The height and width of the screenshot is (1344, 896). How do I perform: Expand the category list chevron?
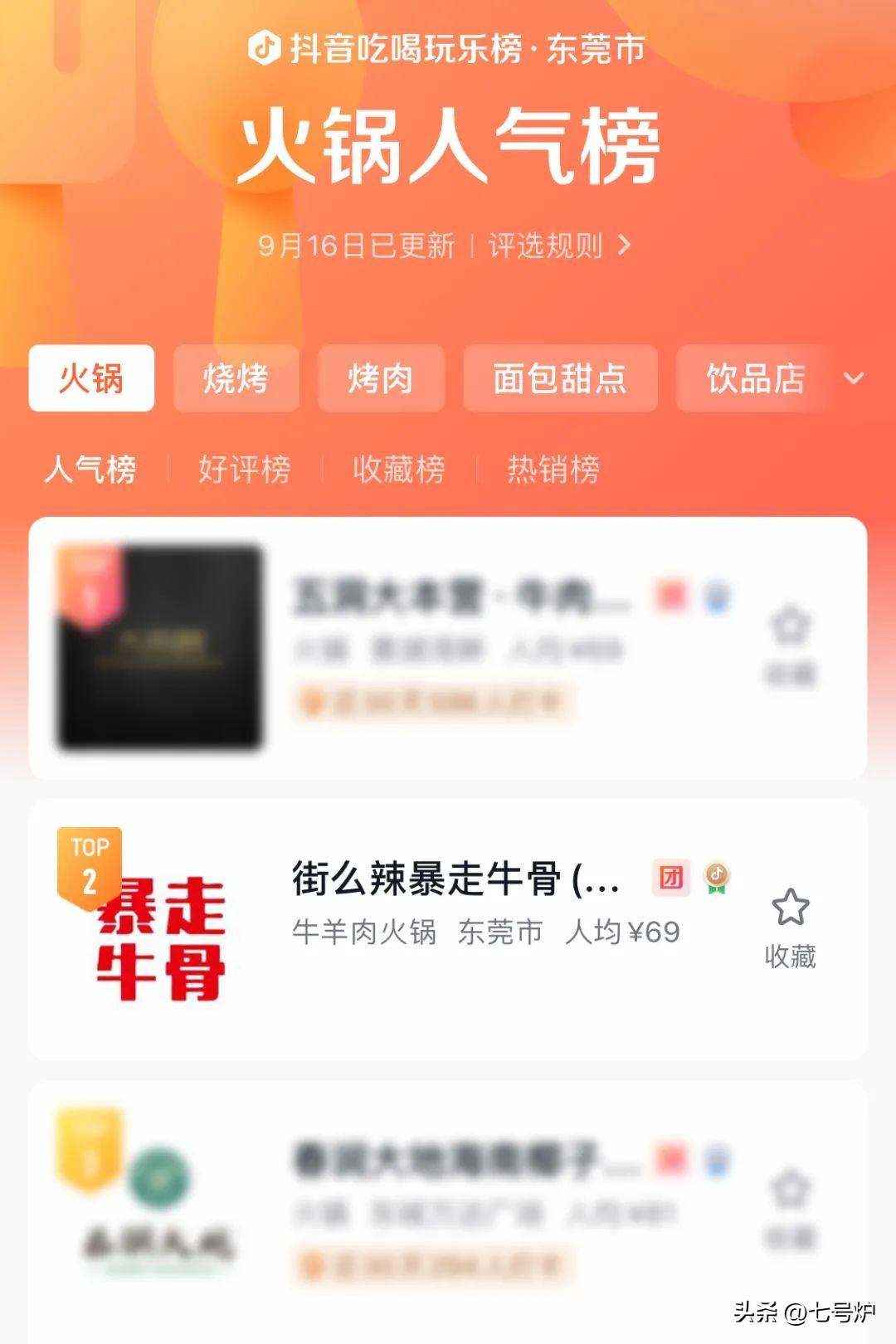(854, 379)
